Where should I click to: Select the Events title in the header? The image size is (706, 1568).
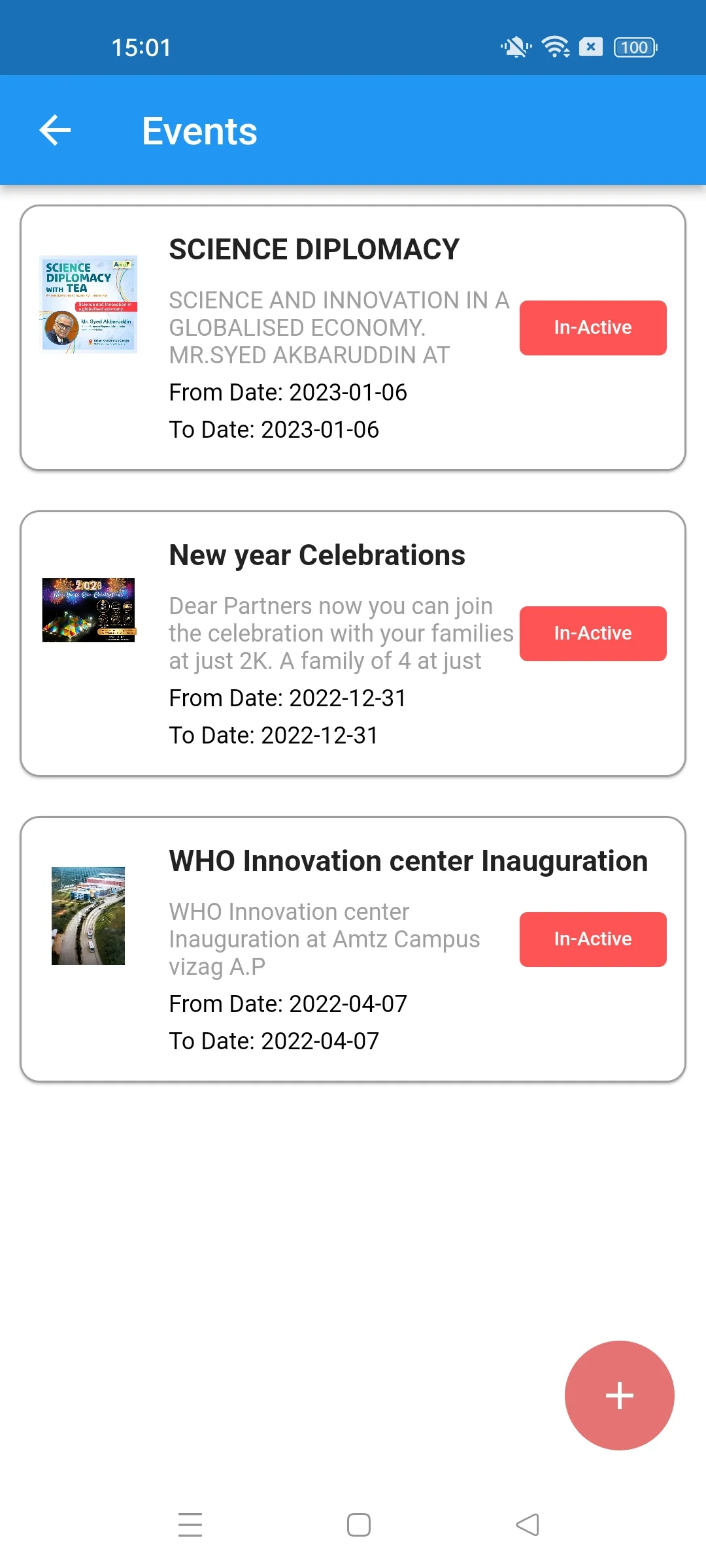[199, 131]
